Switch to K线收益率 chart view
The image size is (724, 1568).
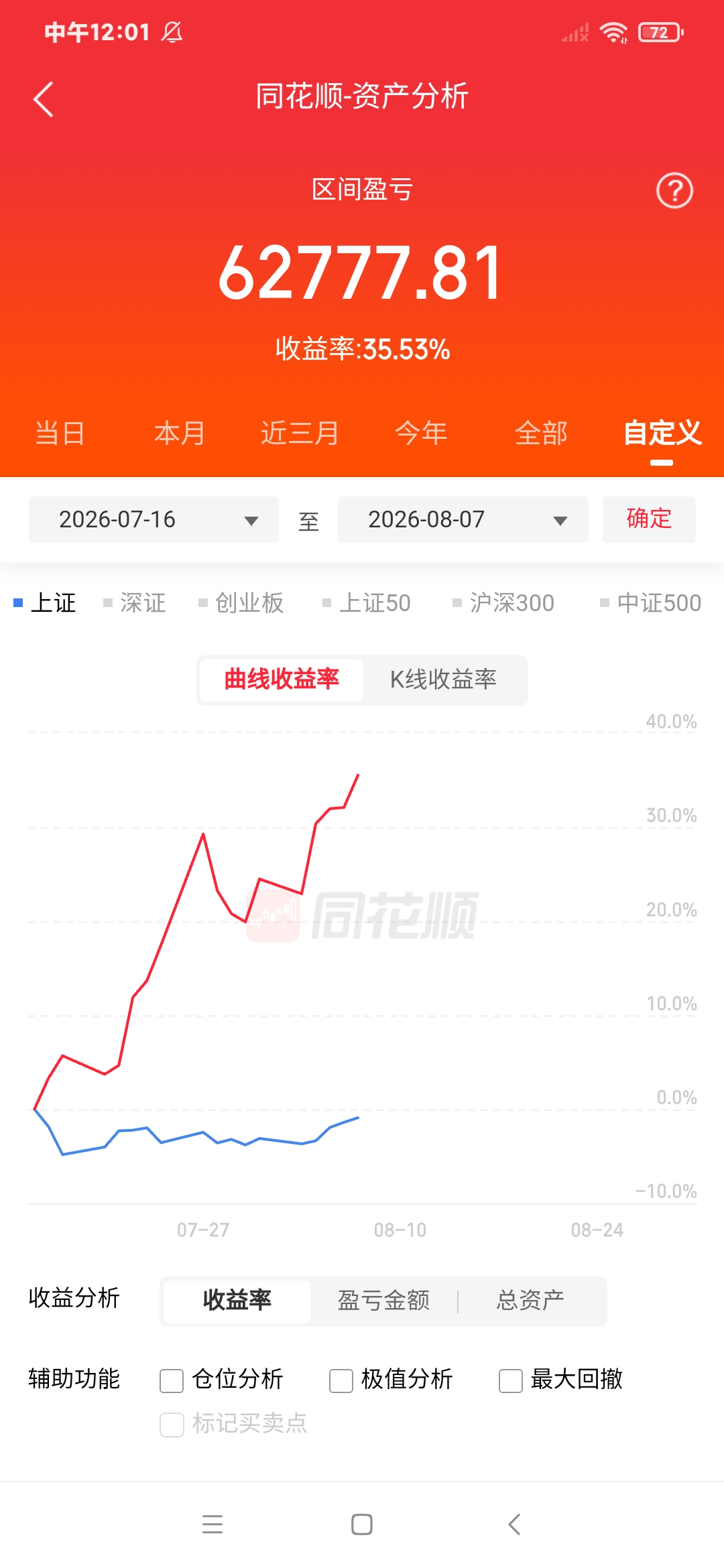443,679
